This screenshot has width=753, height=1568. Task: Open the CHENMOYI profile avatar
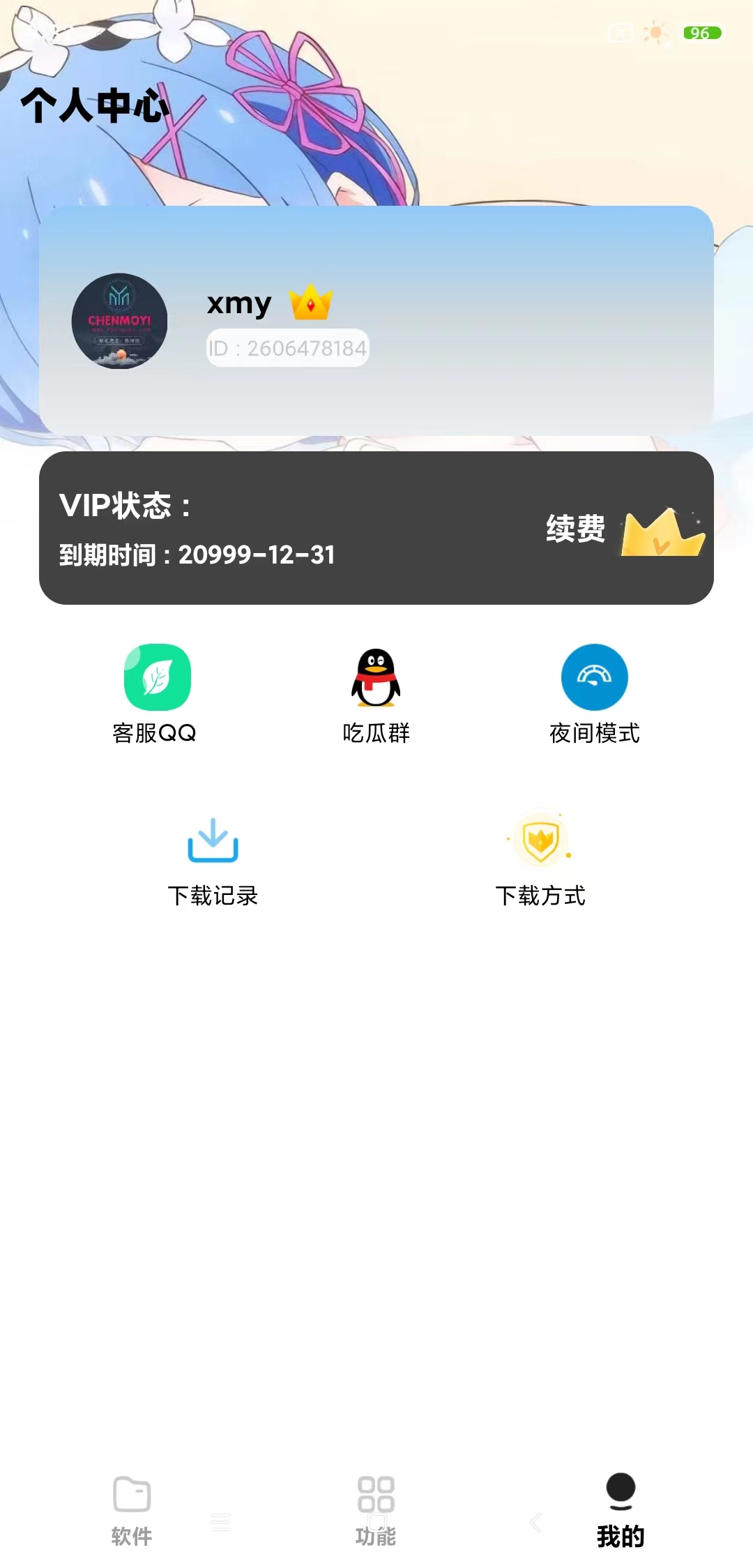pos(119,319)
